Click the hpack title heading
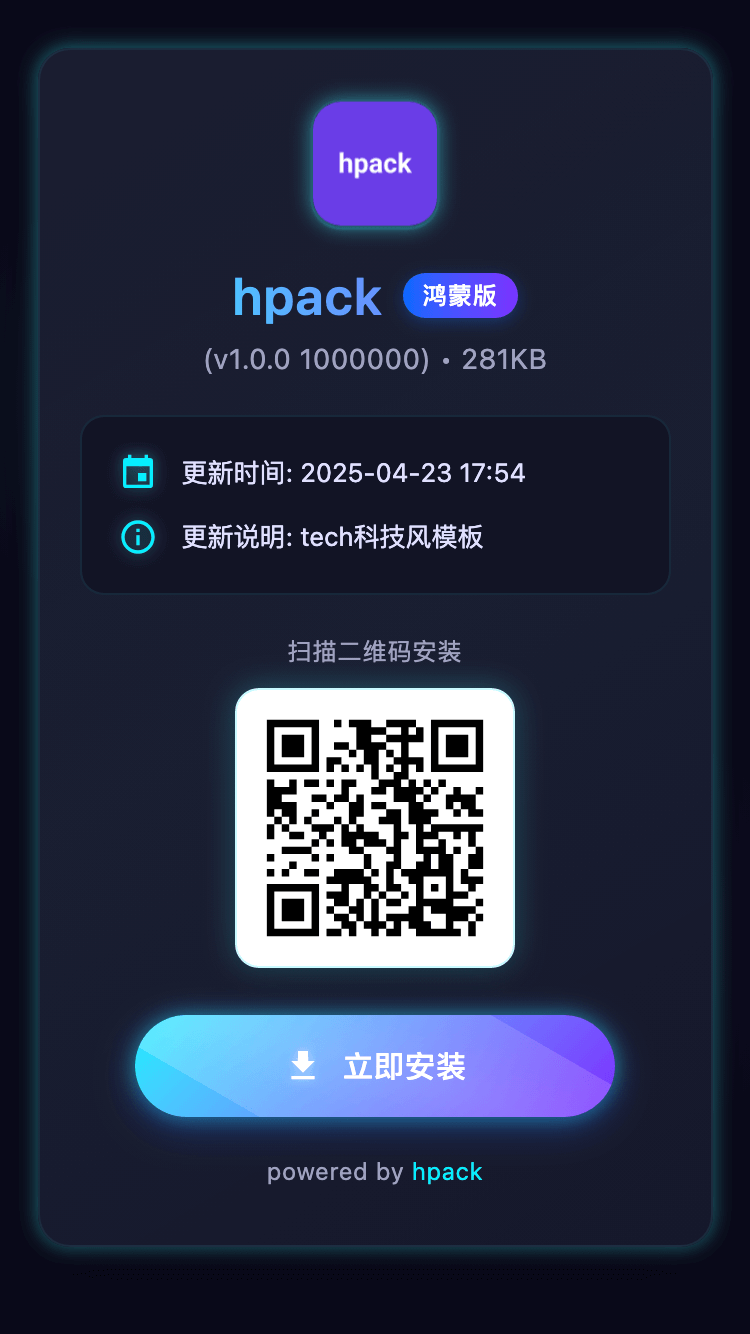The image size is (750, 1334). click(x=307, y=296)
